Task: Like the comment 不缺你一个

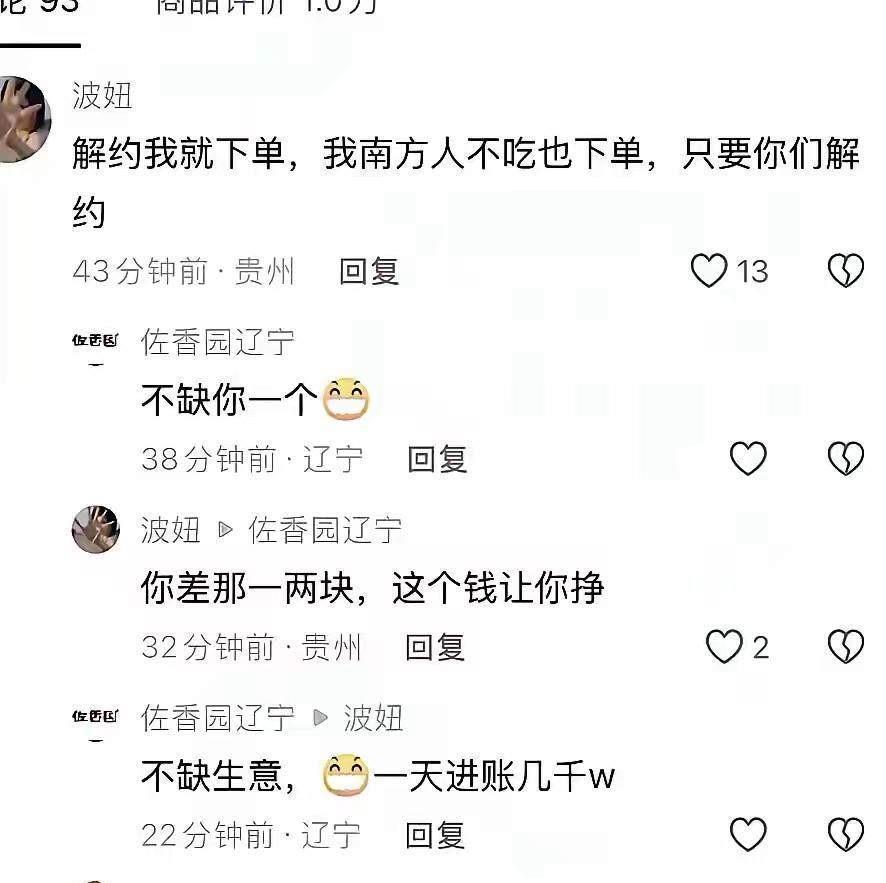Action: point(748,458)
